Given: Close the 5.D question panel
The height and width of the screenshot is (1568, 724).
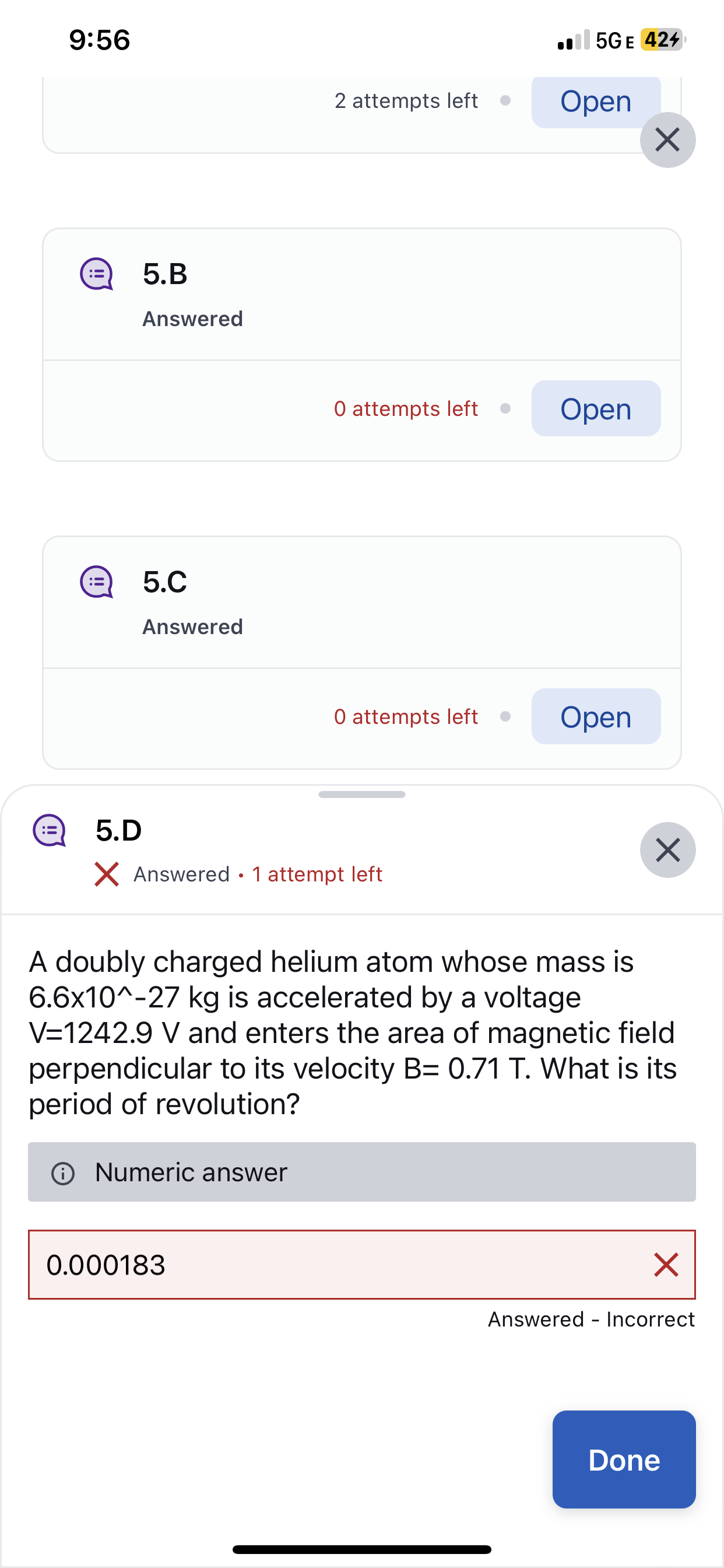Looking at the screenshot, I should click(667, 850).
